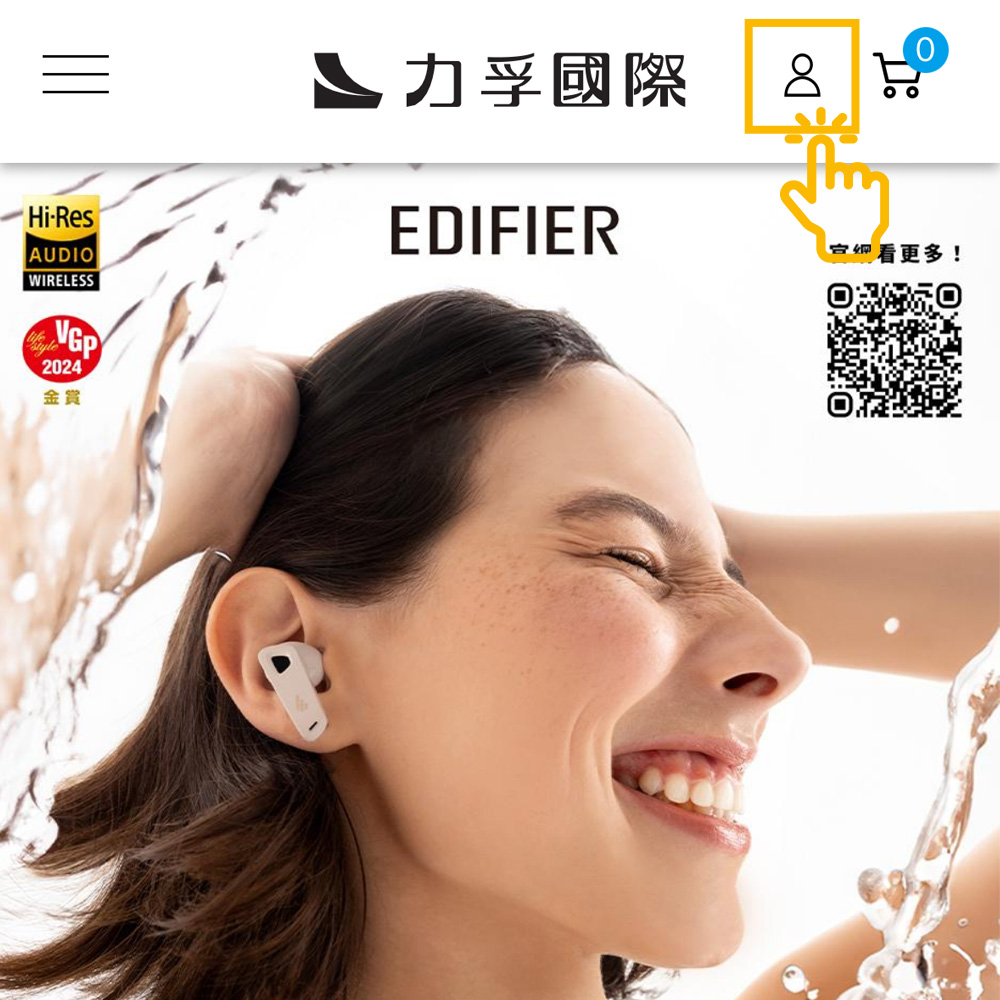The image size is (1000, 1000).
Task: View the shopping cart
Action: 898,76
